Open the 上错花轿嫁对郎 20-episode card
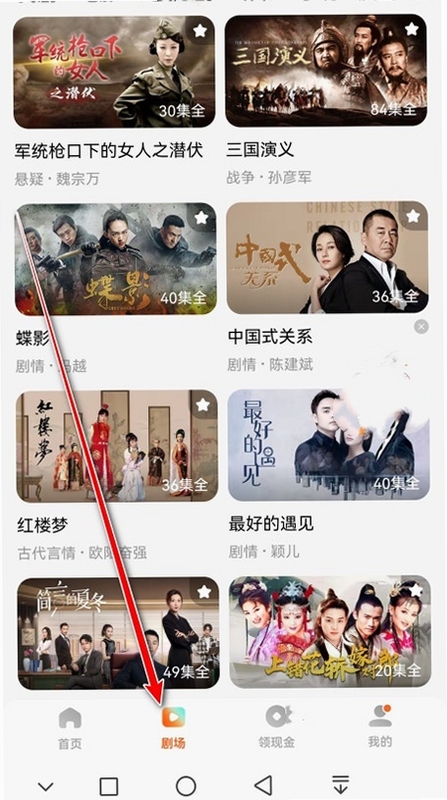Screen dimensions: 447x800 click(330, 632)
